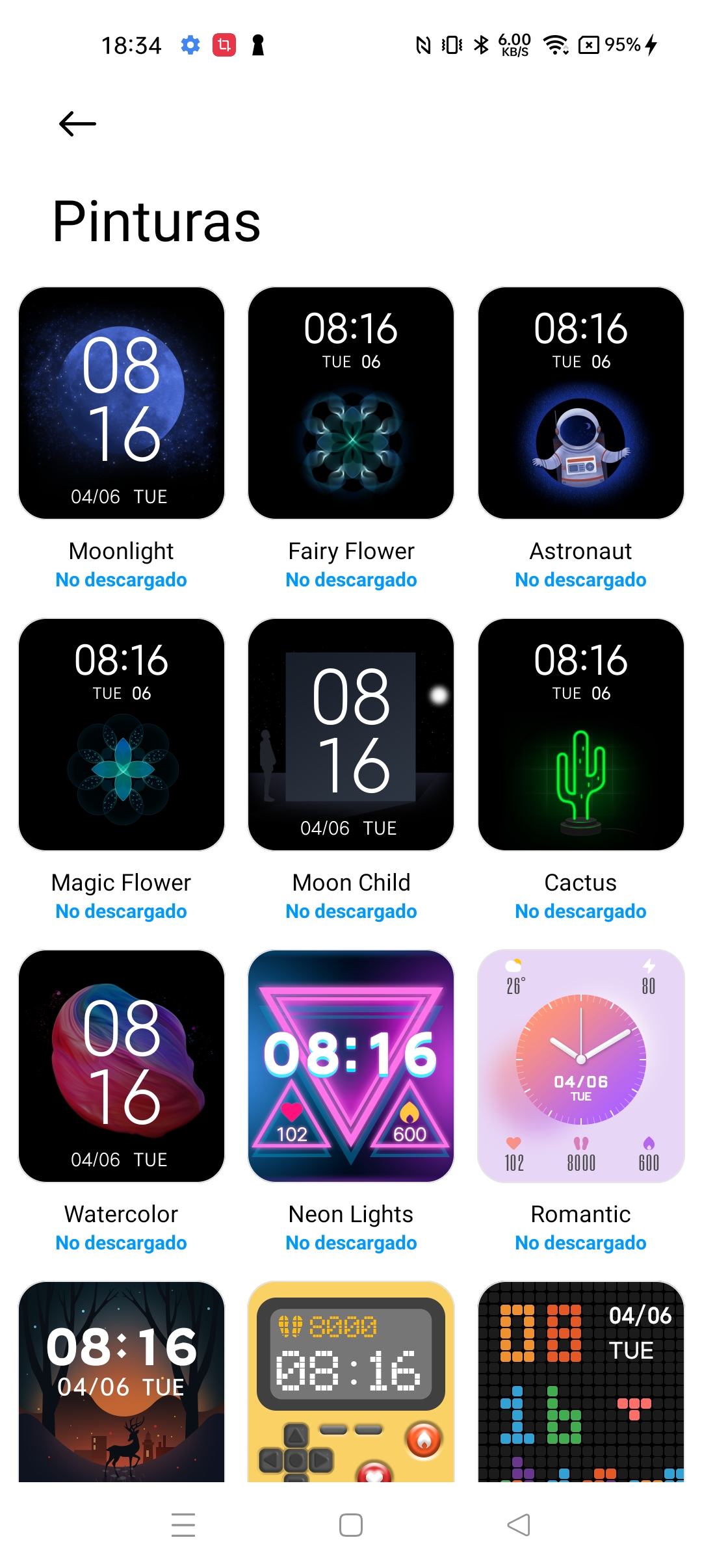Open the Astronaut watch face

[x=581, y=403]
